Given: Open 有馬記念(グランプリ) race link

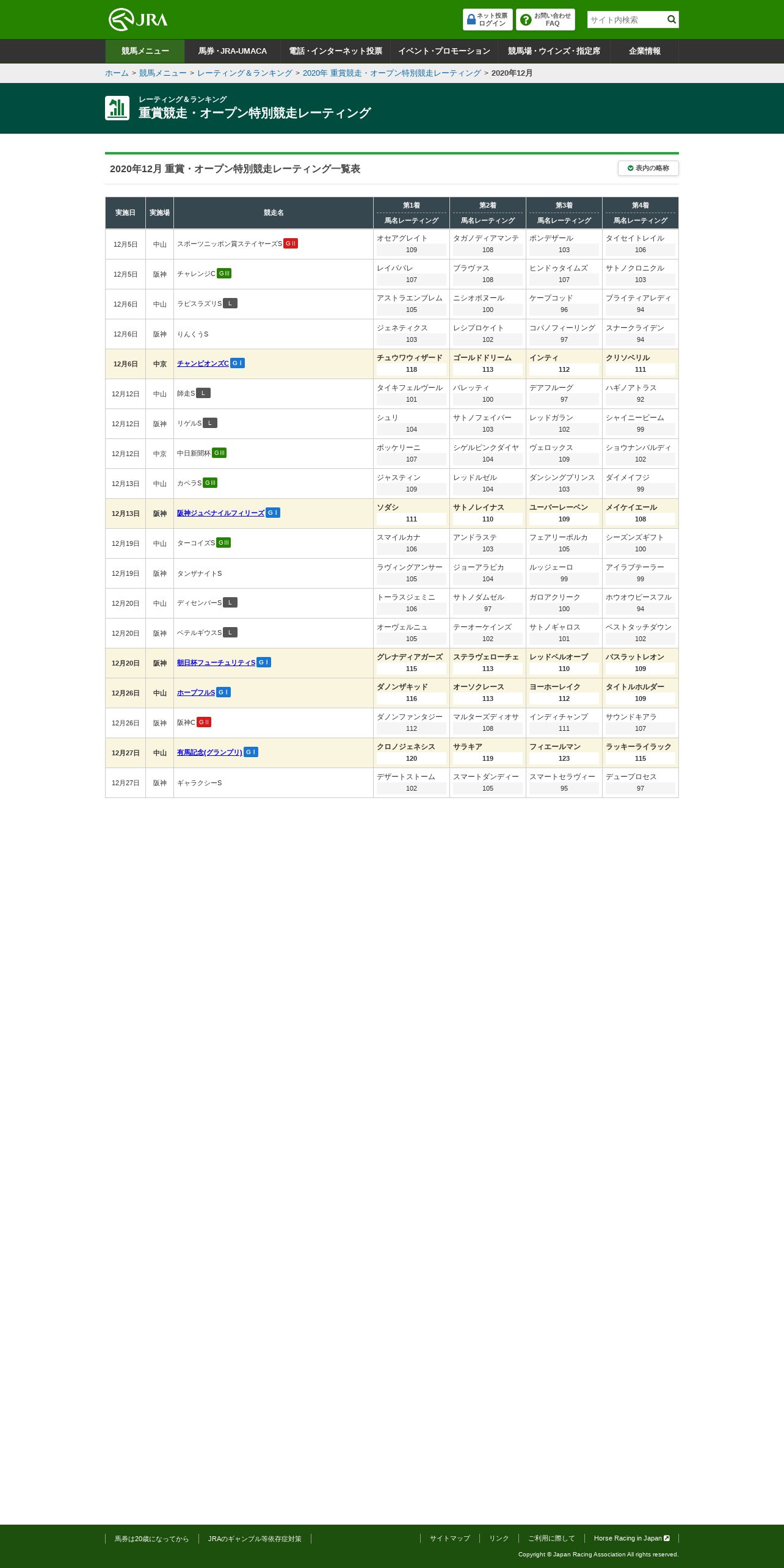Looking at the screenshot, I should pyautogui.click(x=209, y=752).
